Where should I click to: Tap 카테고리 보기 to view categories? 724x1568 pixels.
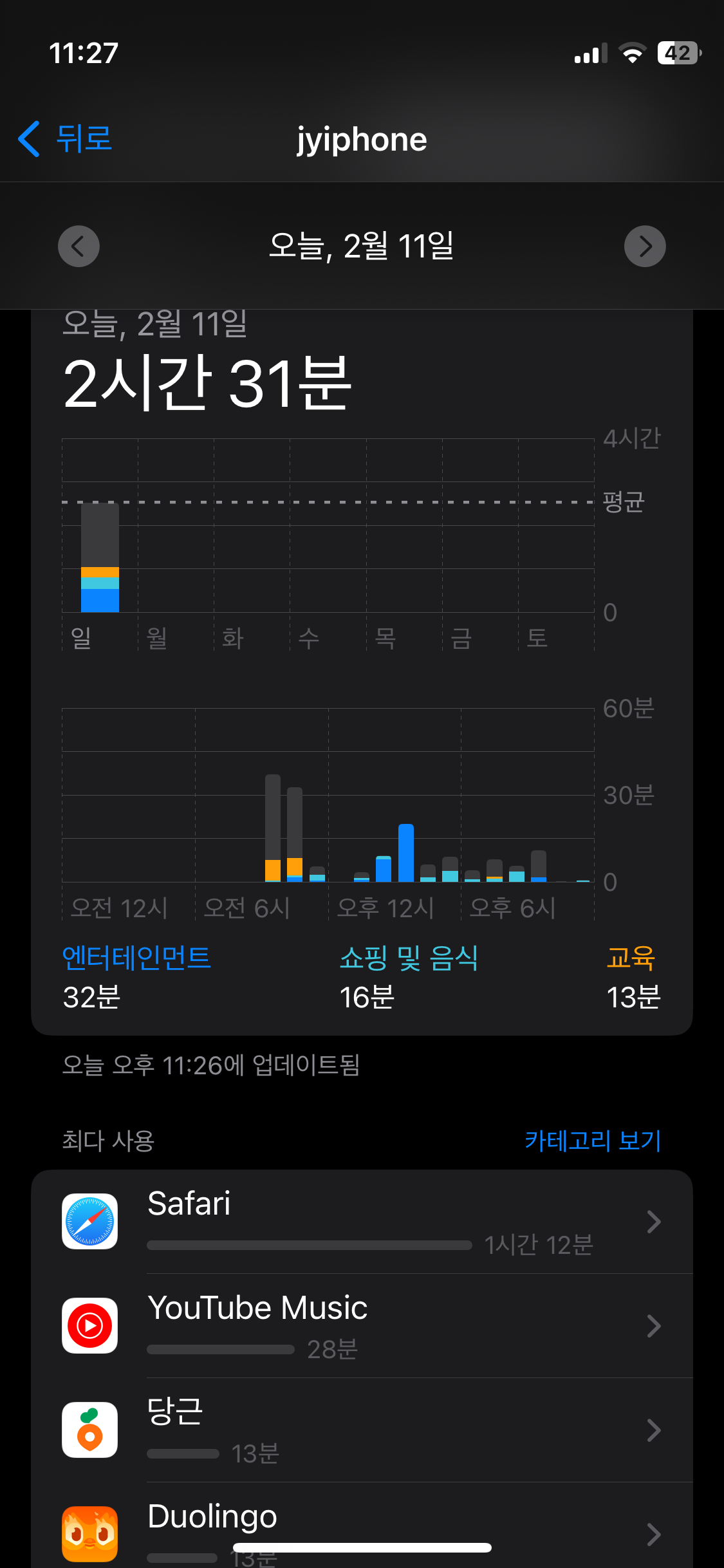click(593, 1141)
